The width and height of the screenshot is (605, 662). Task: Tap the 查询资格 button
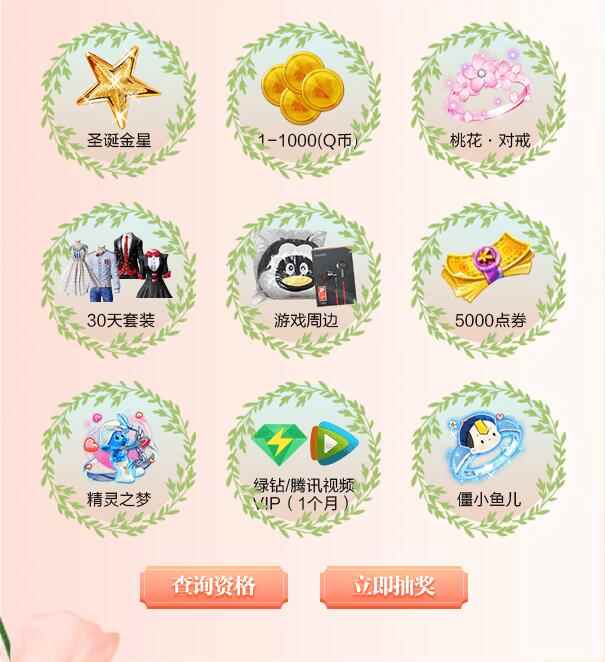[213, 586]
